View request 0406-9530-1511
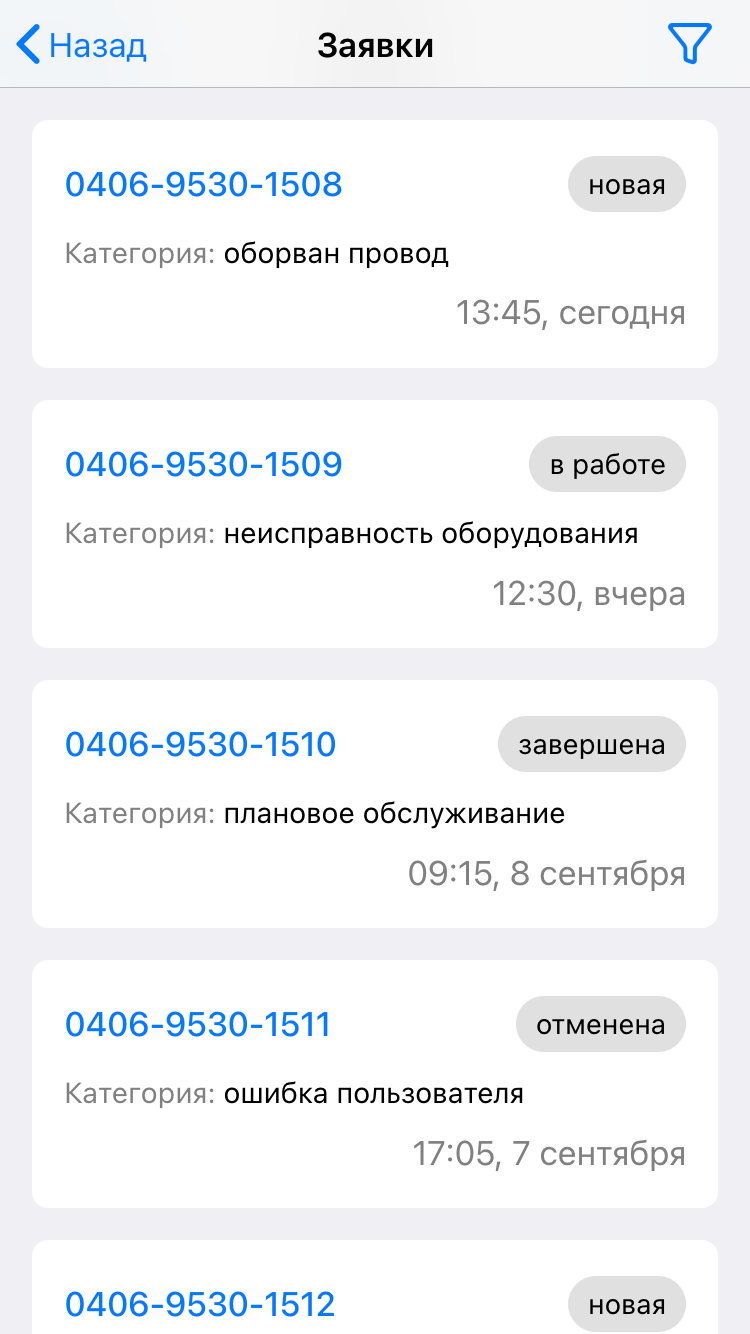Image resolution: width=750 pixels, height=1334 pixels. (198, 1024)
